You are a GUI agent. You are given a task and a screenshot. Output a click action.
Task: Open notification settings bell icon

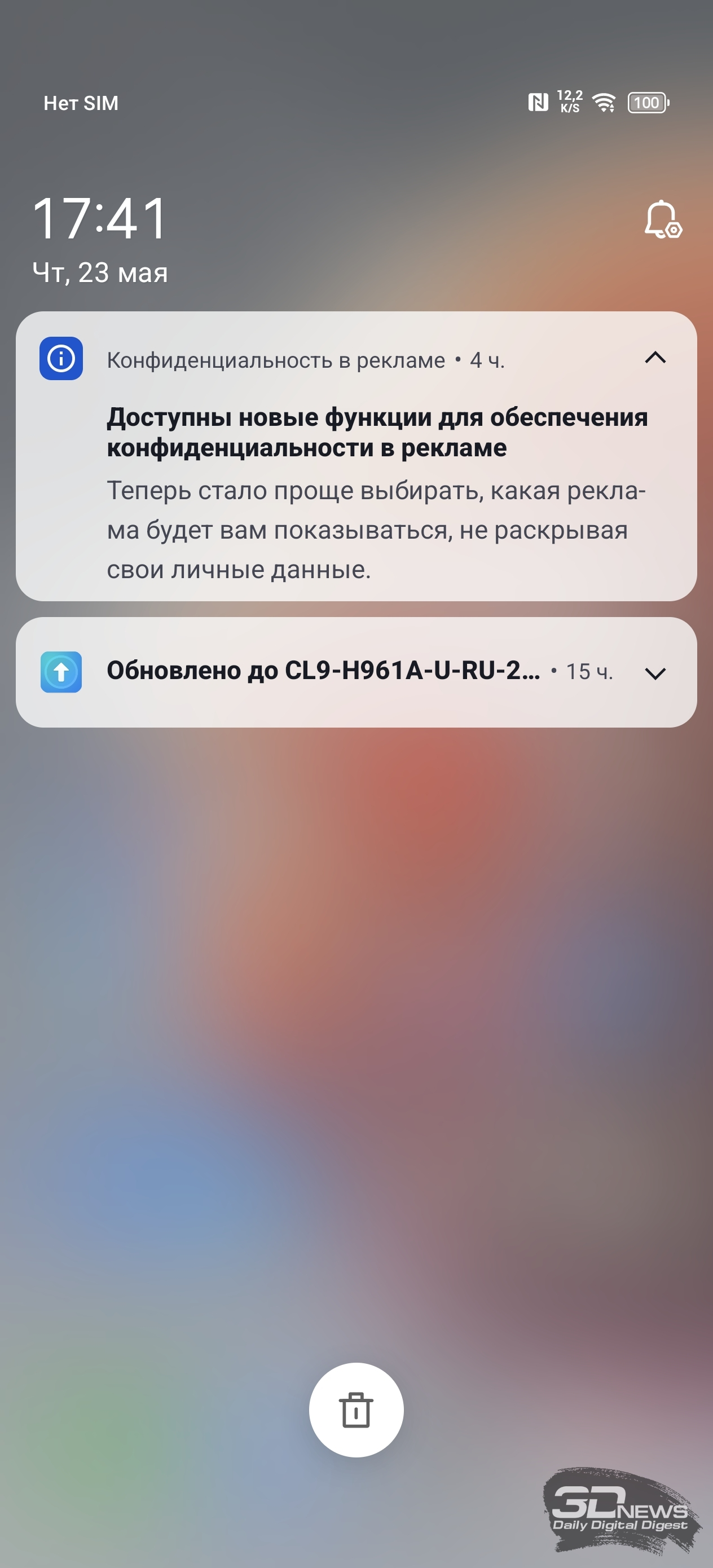pos(662,220)
